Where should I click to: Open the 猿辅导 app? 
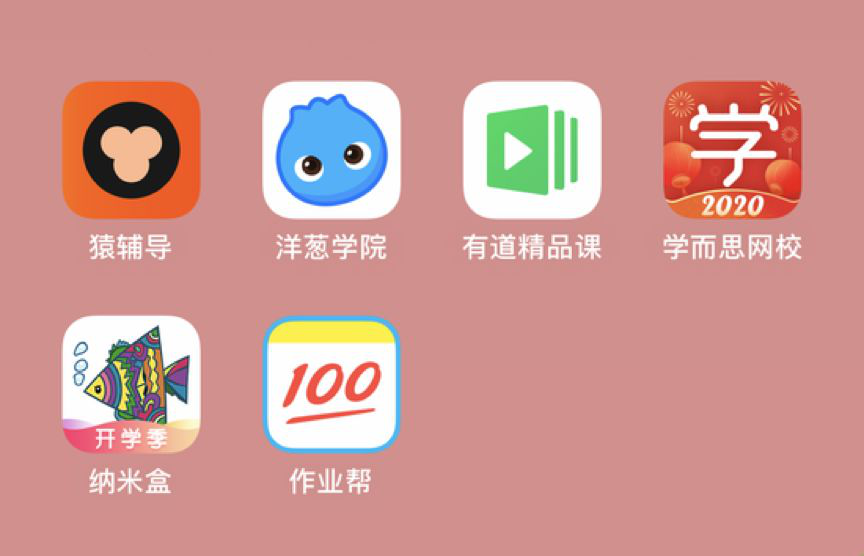pyautogui.click(x=131, y=150)
